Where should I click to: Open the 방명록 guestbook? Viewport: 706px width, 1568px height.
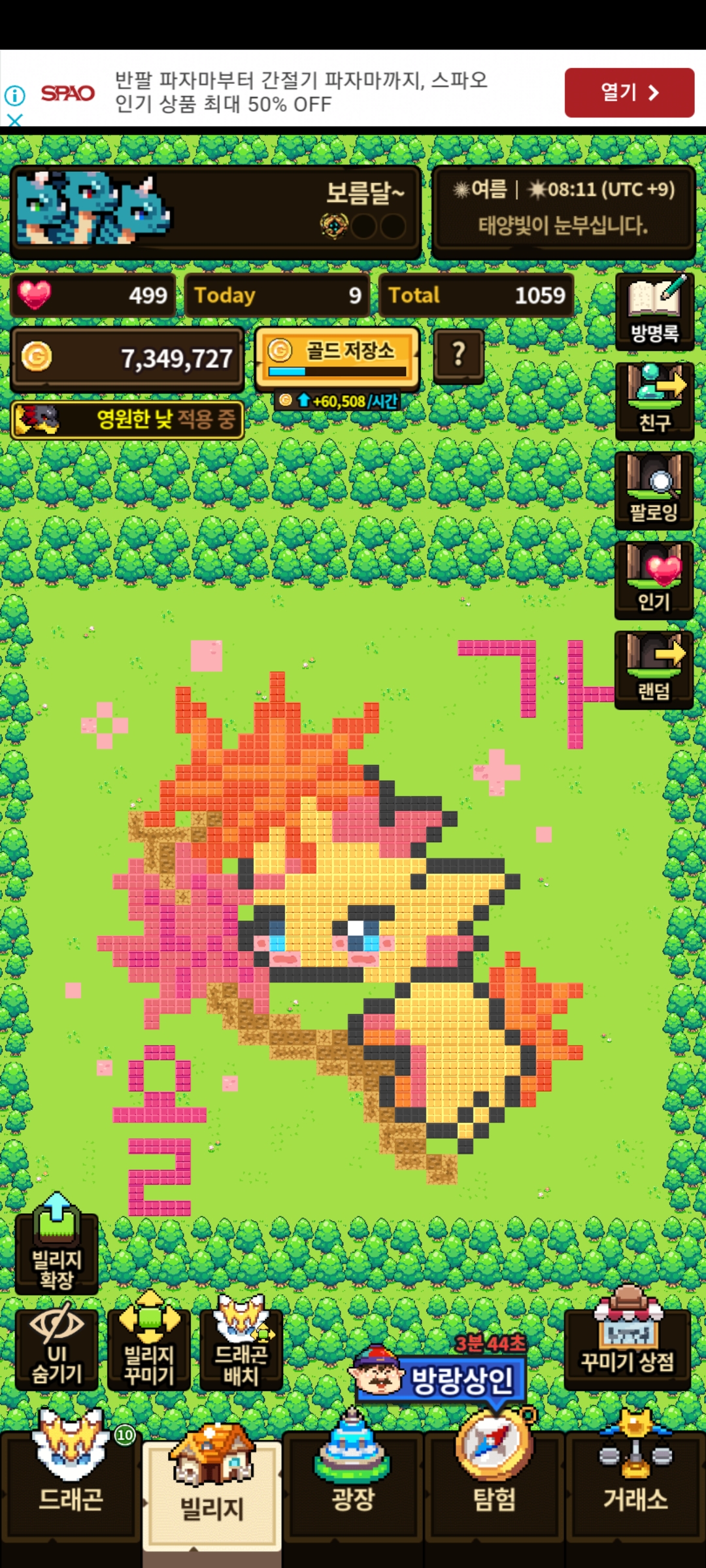(x=654, y=312)
